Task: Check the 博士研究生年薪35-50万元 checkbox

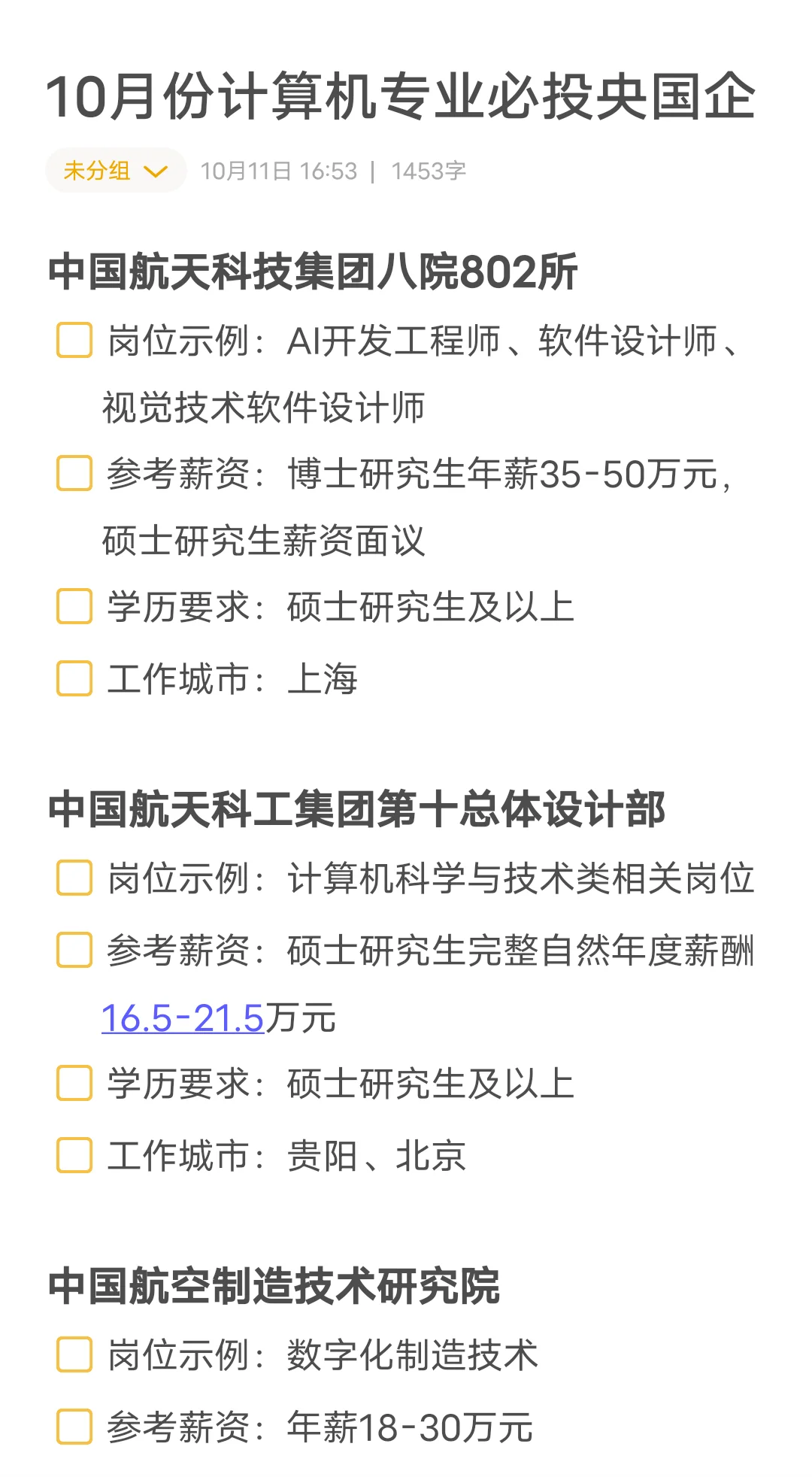Action: click(74, 473)
